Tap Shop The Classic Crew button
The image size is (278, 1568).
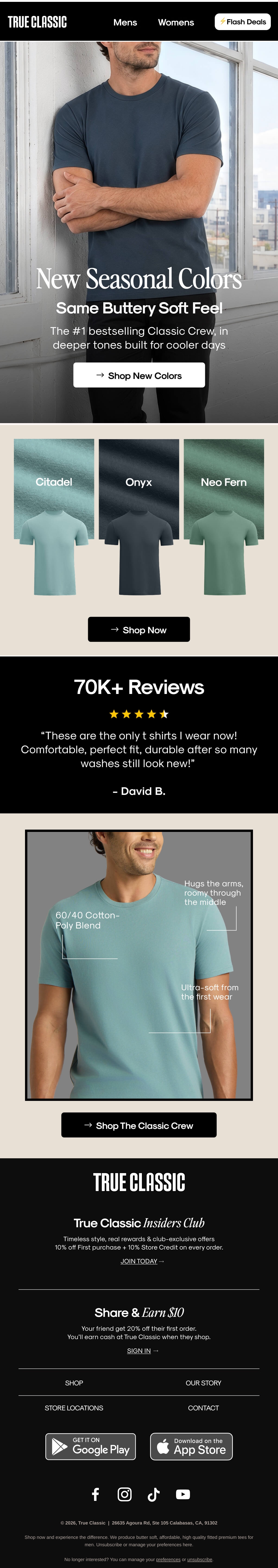point(139,1125)
